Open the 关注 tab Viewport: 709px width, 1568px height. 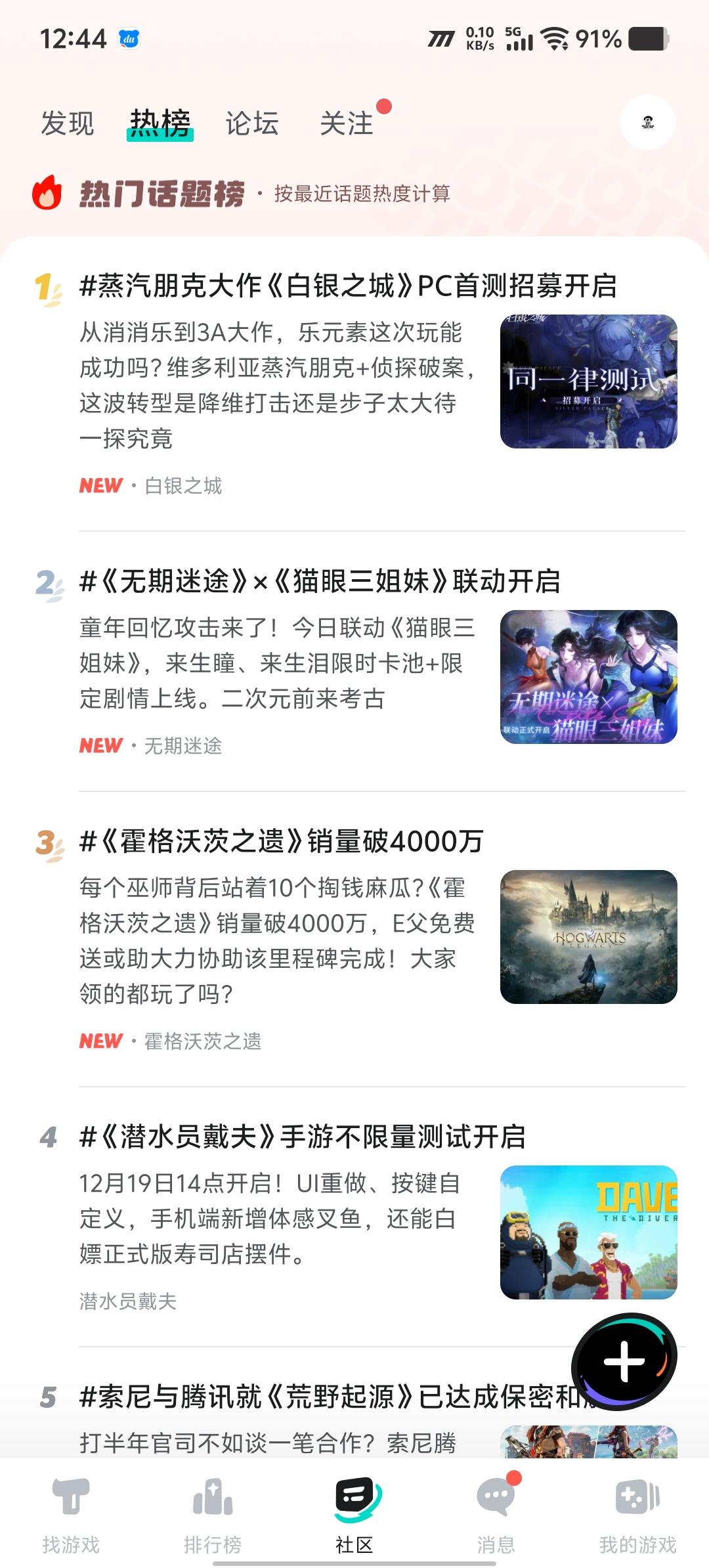(347, 123)
